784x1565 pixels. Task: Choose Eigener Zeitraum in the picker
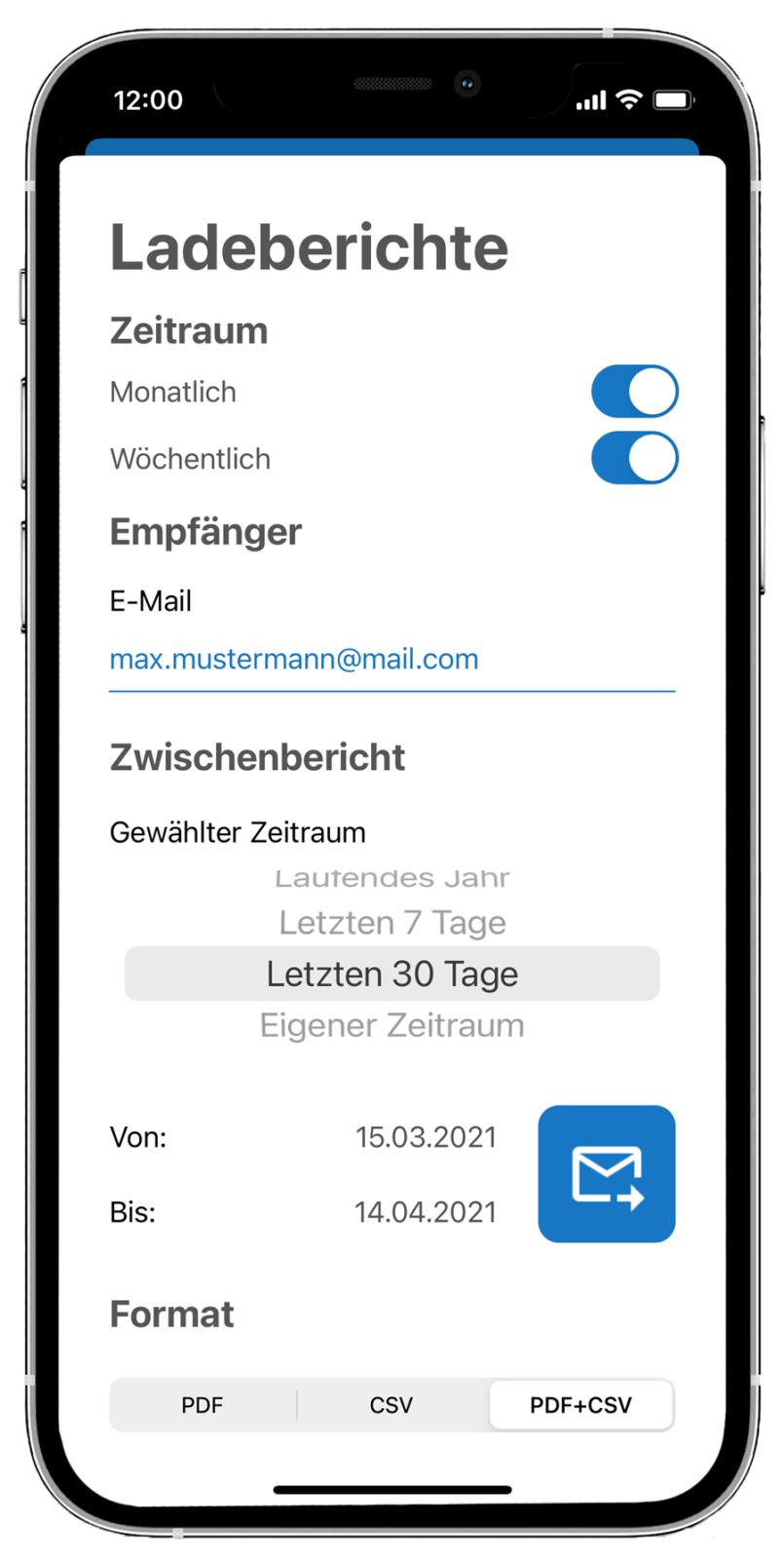(392, 1025)
